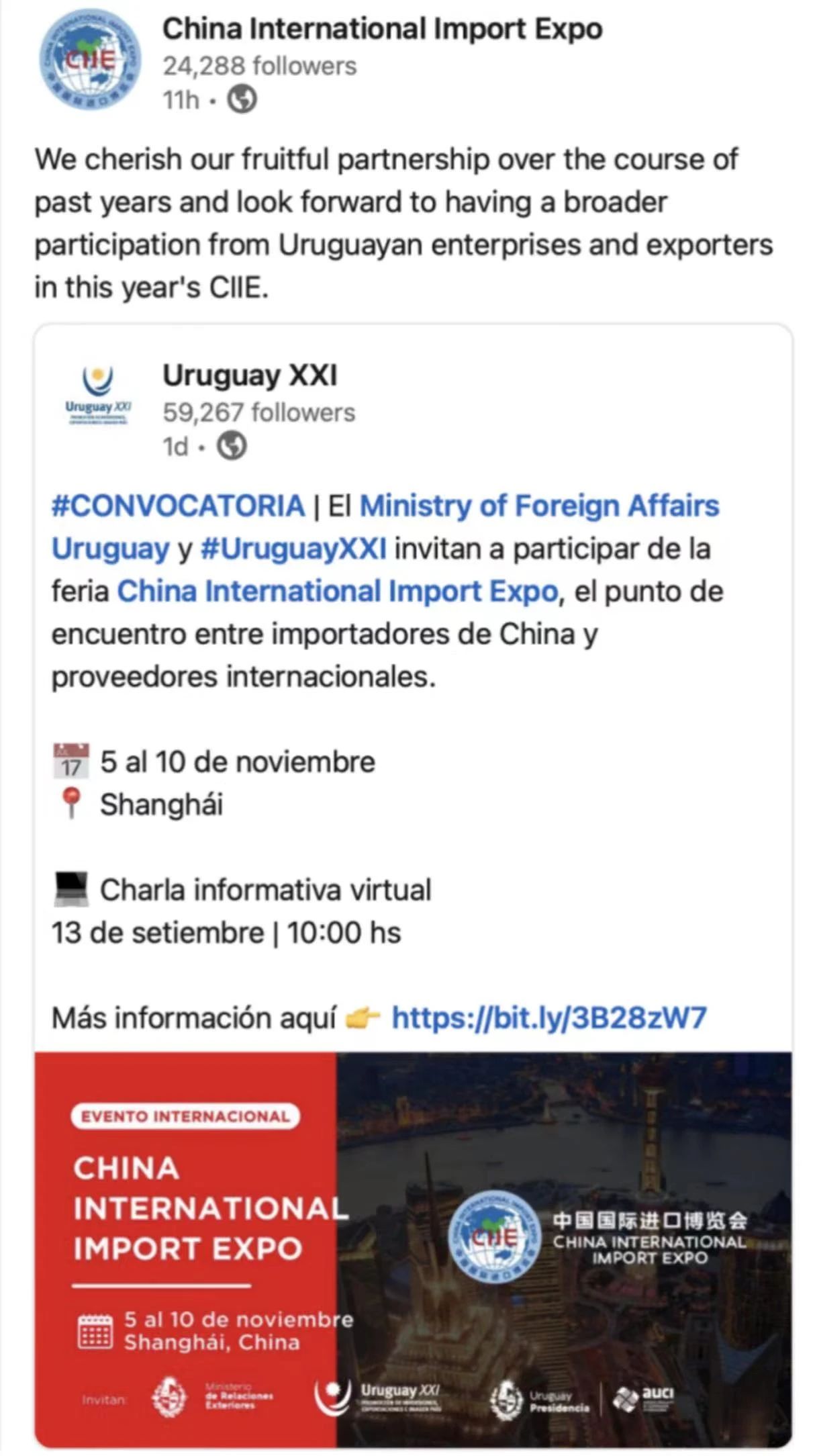The height and width of the screenshot is (1456, 815).
Task: Open the #CONVOCATORIA hashtag
Action: (x=179, y=506)
